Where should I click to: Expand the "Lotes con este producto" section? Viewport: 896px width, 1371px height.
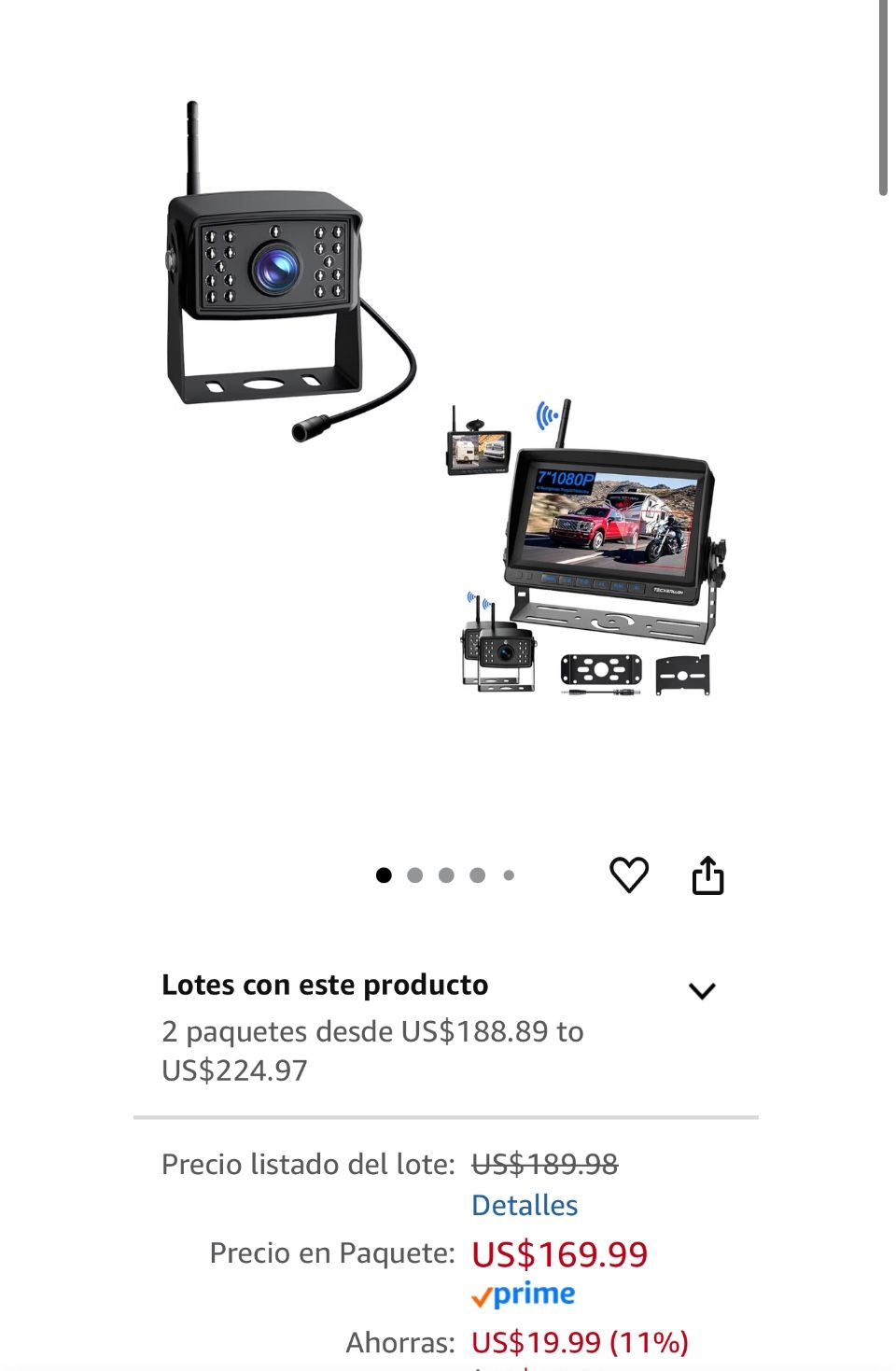coord(702,990)
